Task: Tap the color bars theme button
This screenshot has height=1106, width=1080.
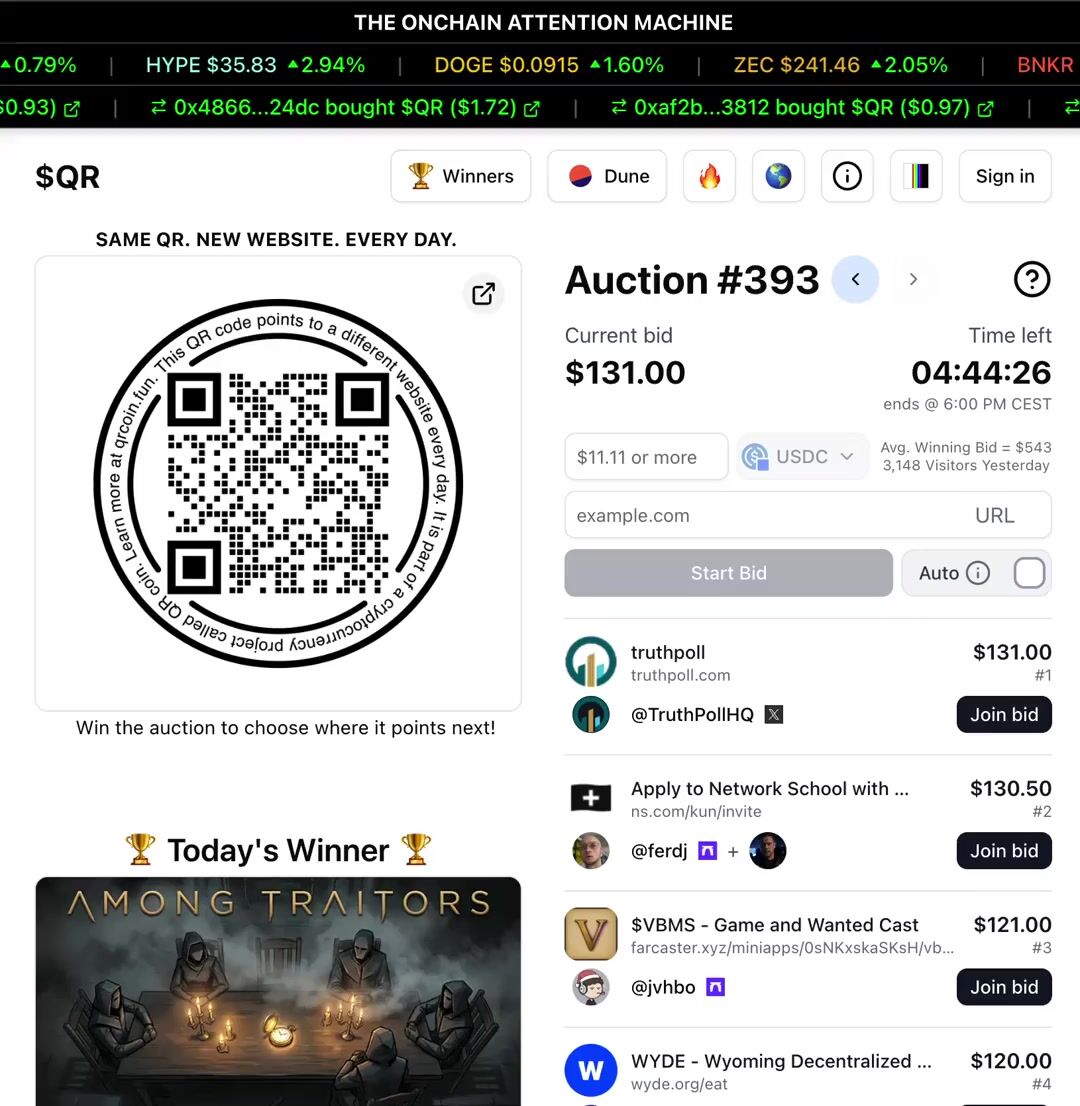Action: click(x=916, y=176)
